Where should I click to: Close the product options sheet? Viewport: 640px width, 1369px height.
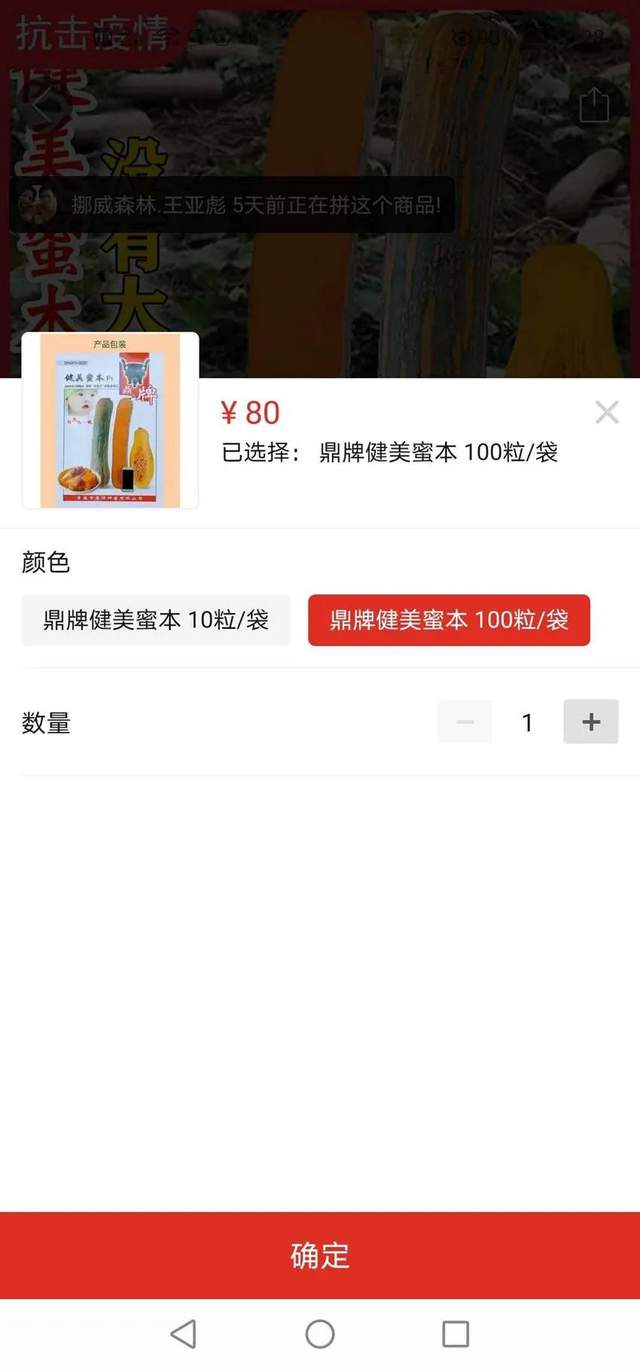[606, 412]
